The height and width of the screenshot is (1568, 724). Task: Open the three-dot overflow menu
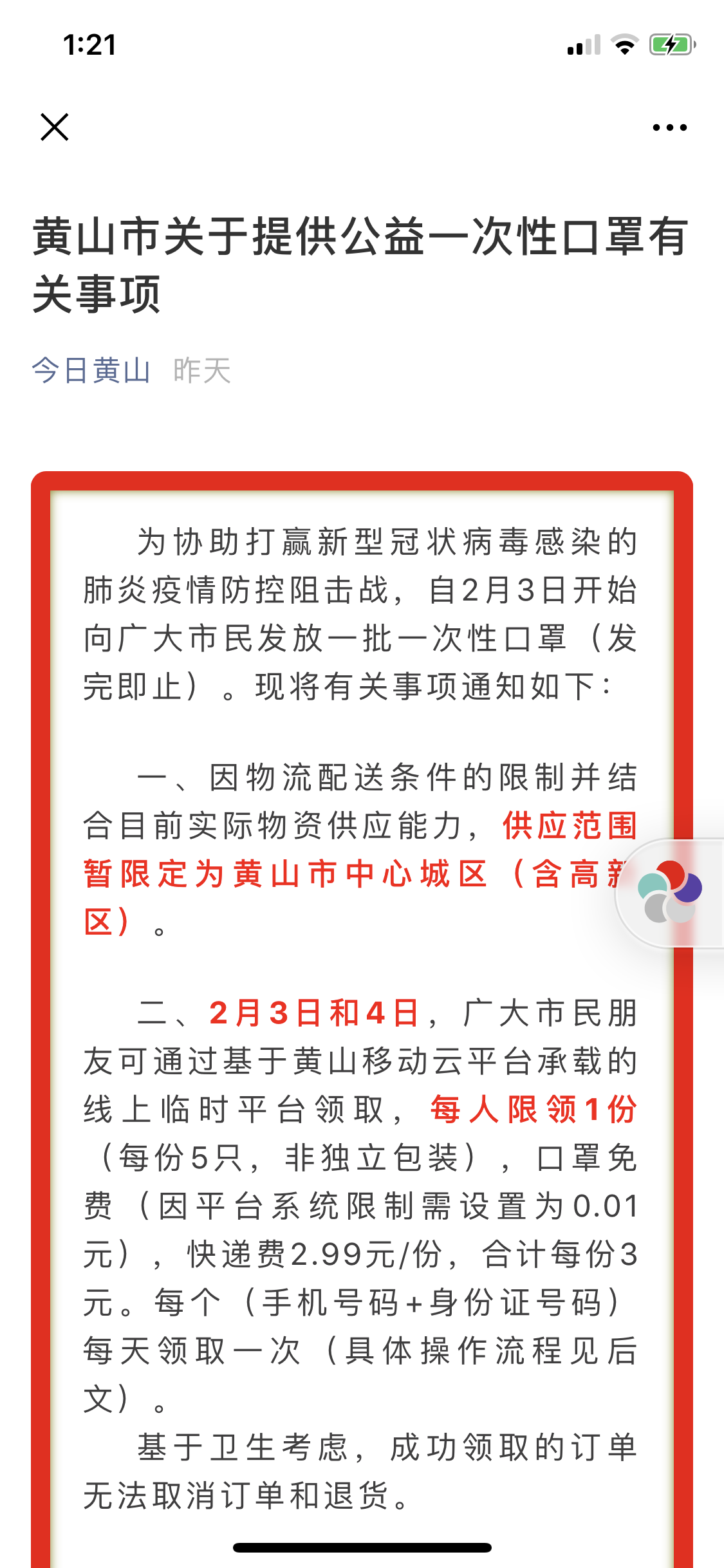click(669, 127)
